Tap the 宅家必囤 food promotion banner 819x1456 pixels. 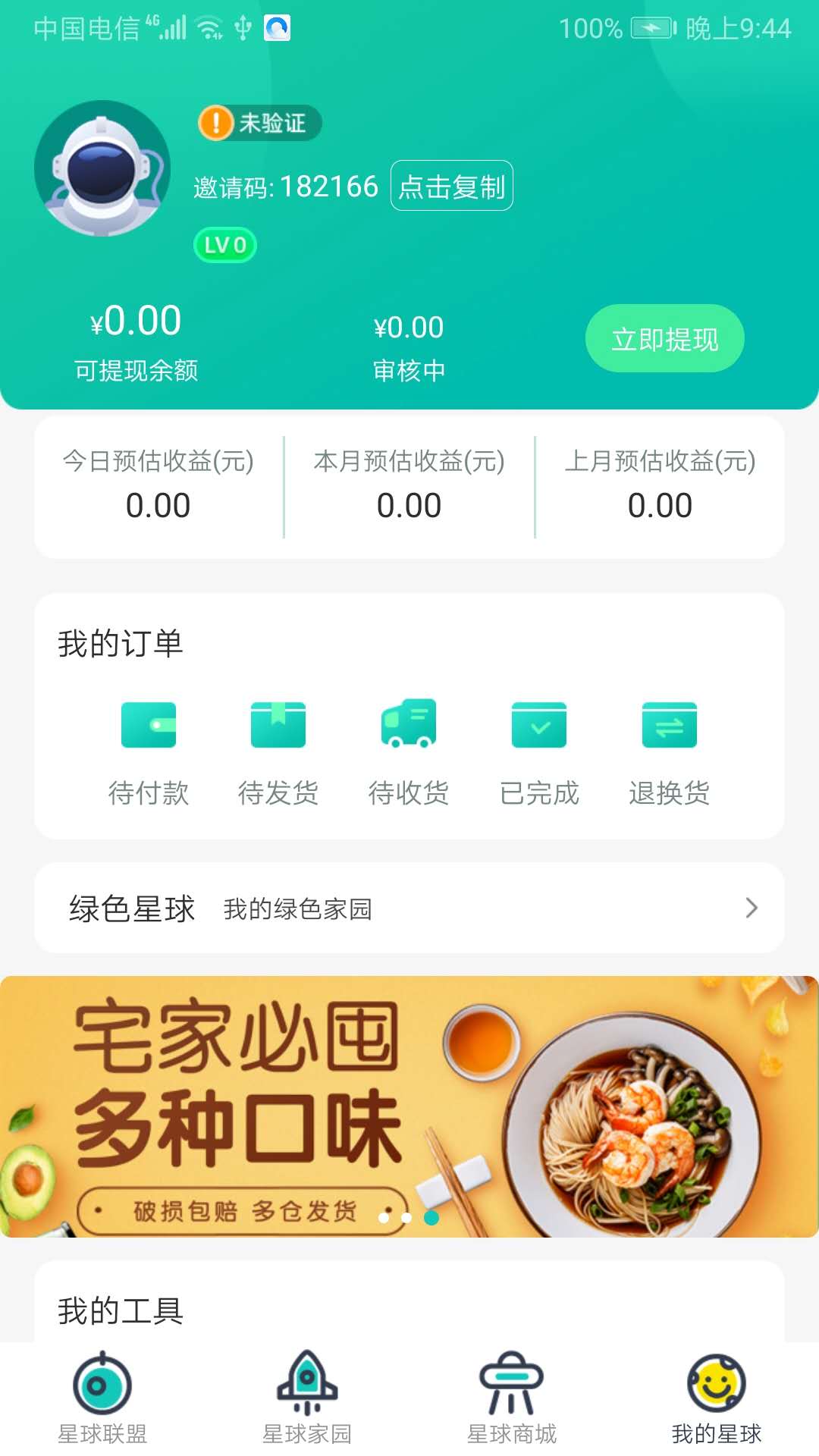coord(409,1100)
